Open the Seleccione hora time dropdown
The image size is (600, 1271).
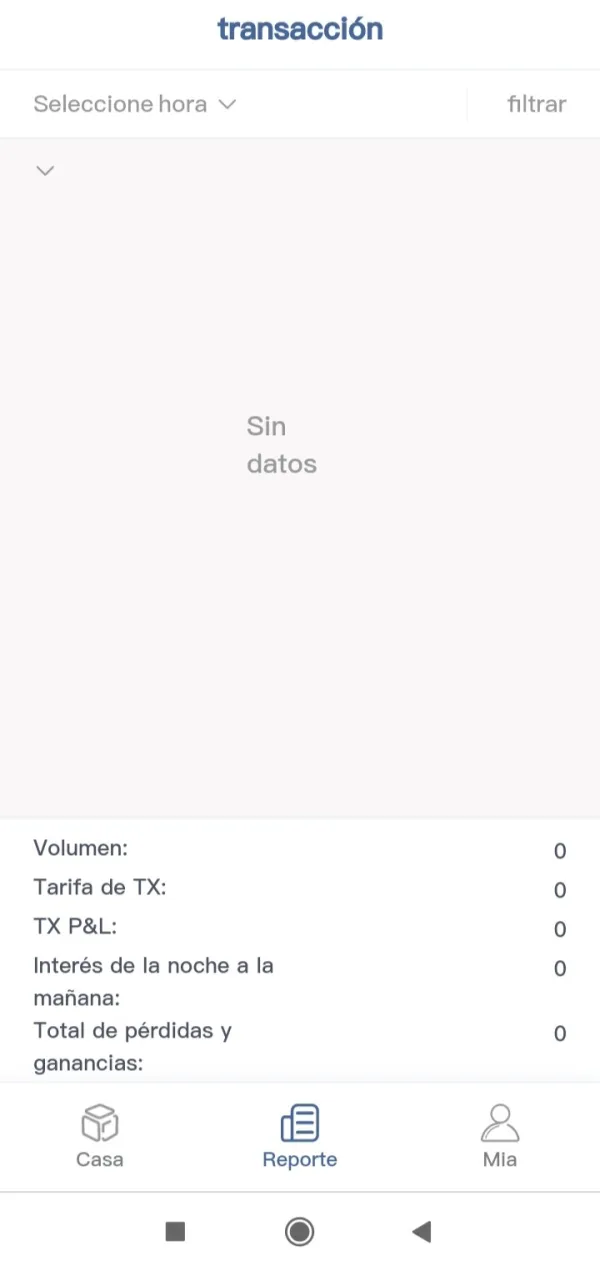coord(135,104)
